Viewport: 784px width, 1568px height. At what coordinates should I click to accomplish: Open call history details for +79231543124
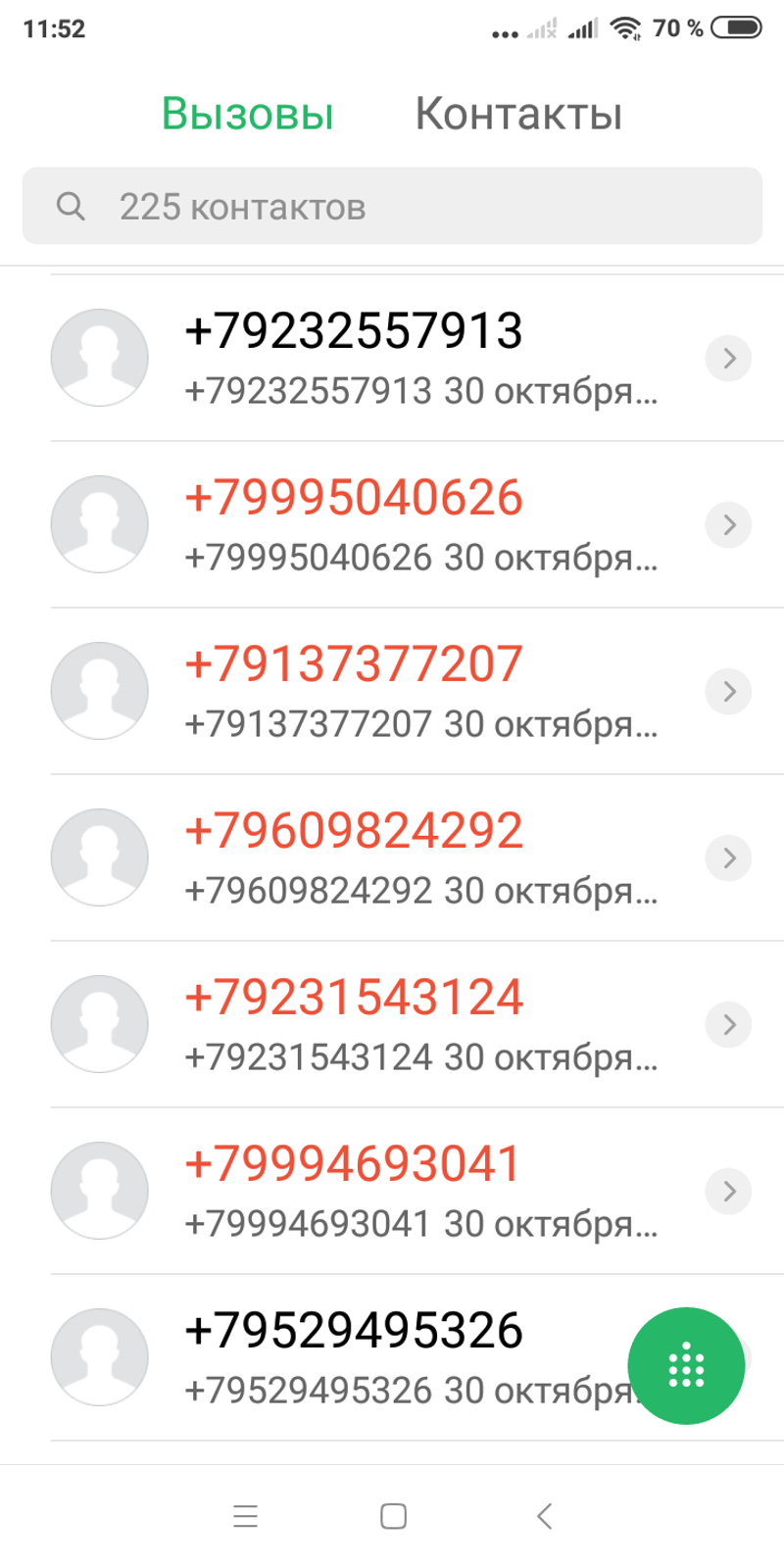click(x=728, y=1024)
